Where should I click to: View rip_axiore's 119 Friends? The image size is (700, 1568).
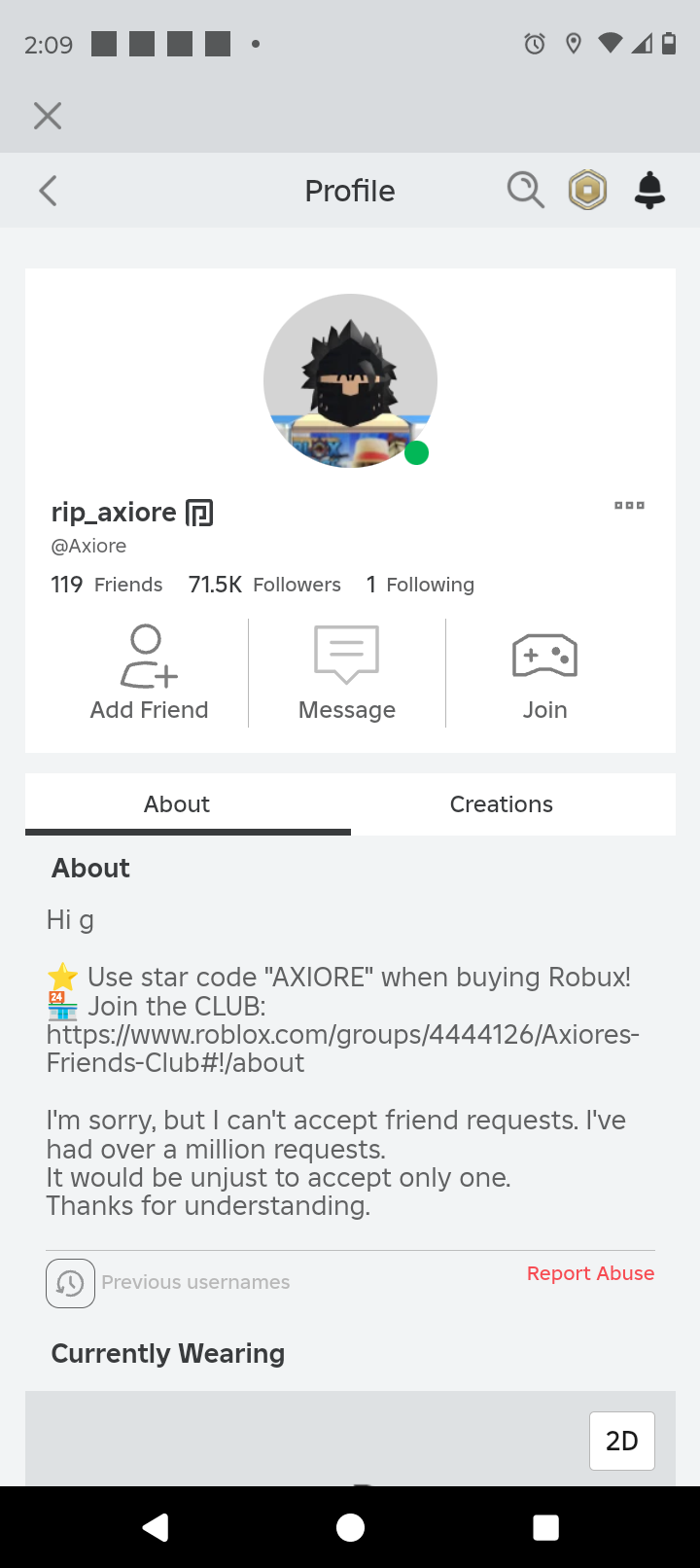pos(107,585)
